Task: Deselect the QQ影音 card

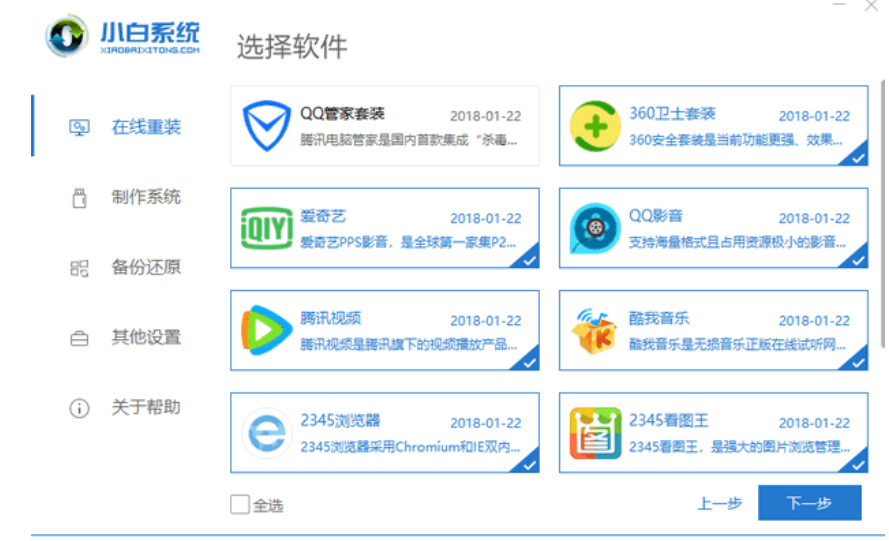Action: pyautogui.click(x=713, y=227)
